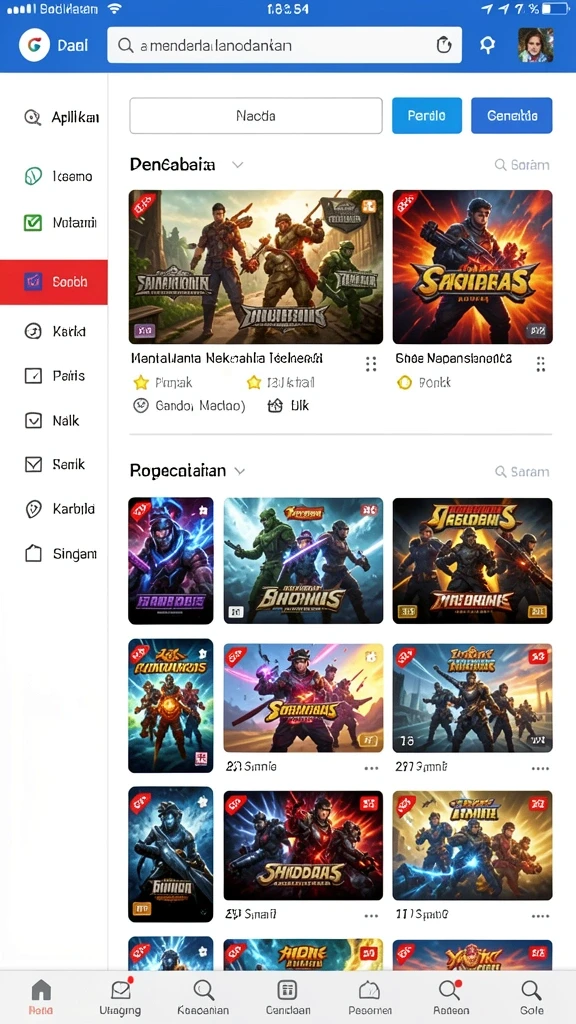Image resolution: width=576 pixels, height=1024 pixels.
Task: Tap the search field in the top bar
Action: (284, 45)
